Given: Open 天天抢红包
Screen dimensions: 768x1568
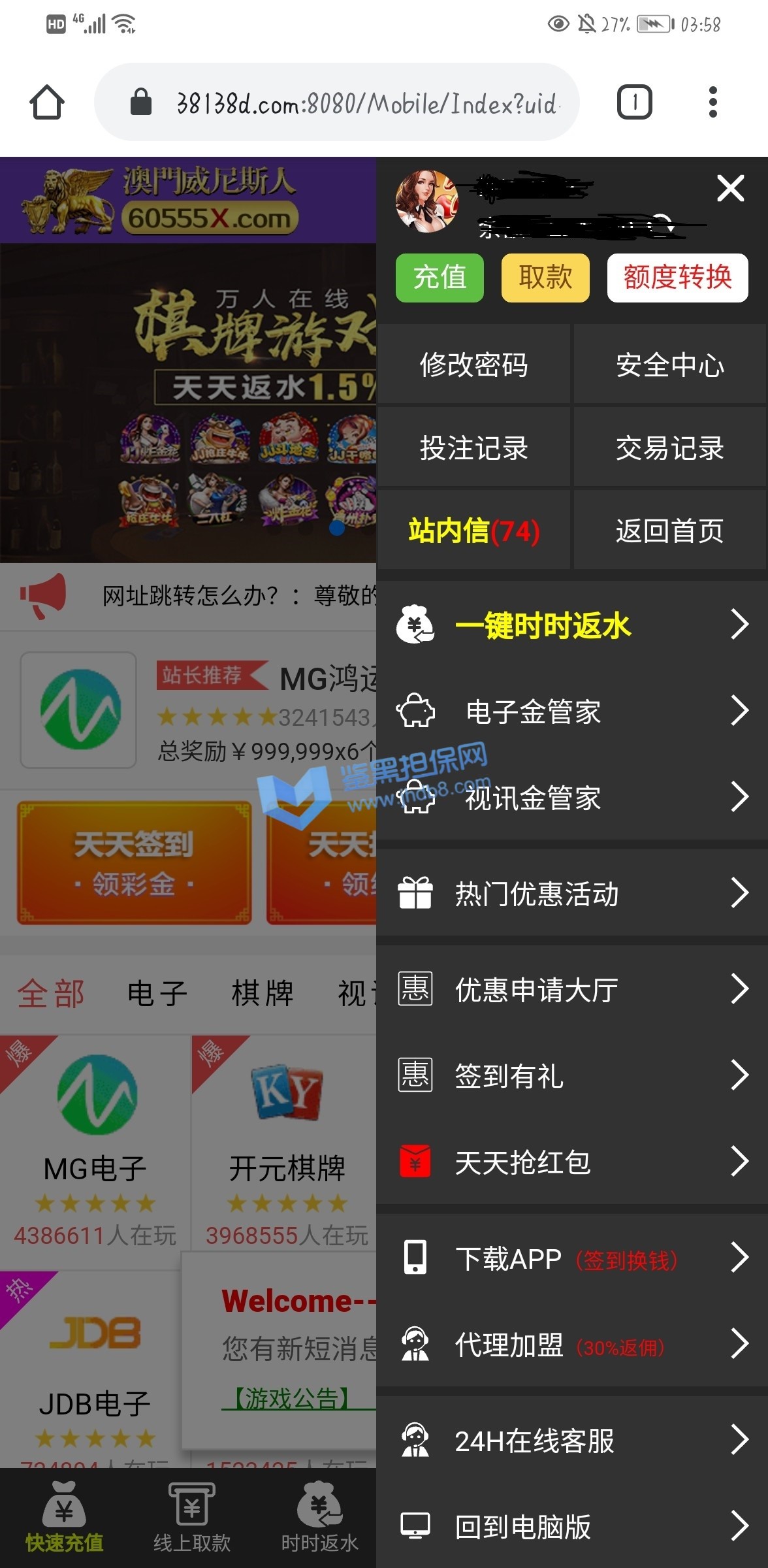Looking at the screenshot, I should 571,1162.
